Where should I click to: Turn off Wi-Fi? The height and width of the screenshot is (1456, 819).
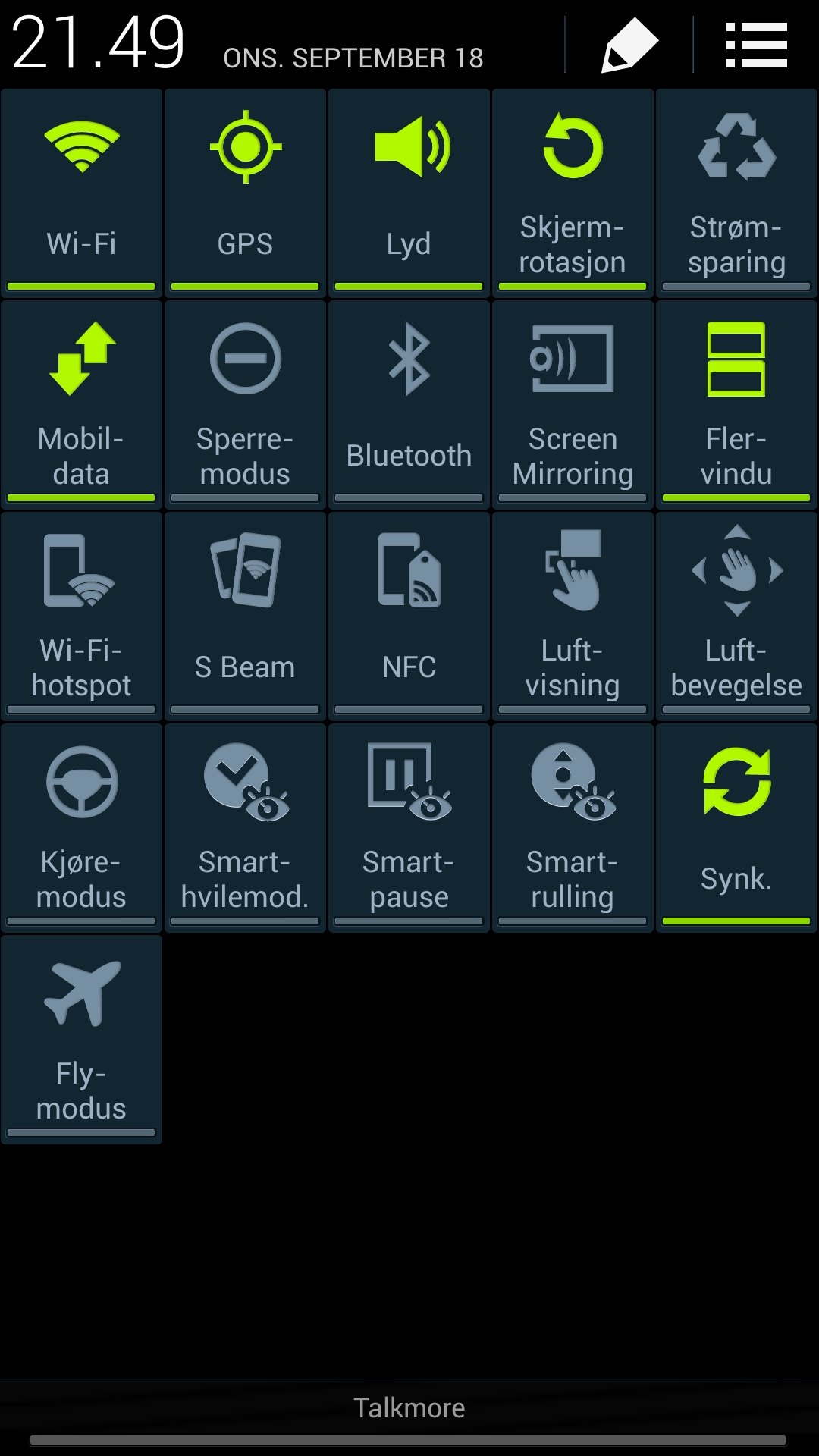pyautogui.click(x=82, y=193)
